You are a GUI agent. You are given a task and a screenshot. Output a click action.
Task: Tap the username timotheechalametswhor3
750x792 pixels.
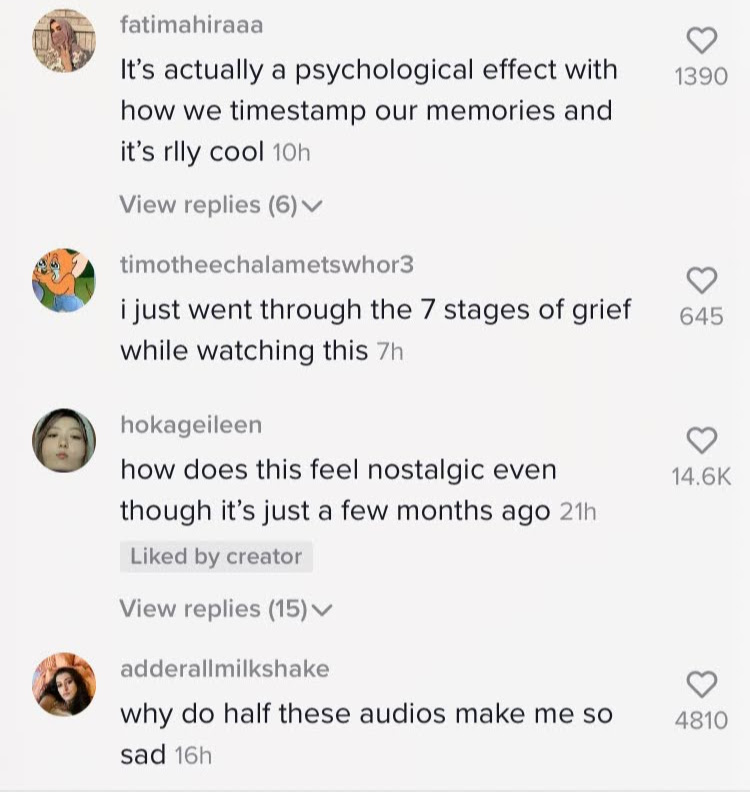(x=266, y=265)
